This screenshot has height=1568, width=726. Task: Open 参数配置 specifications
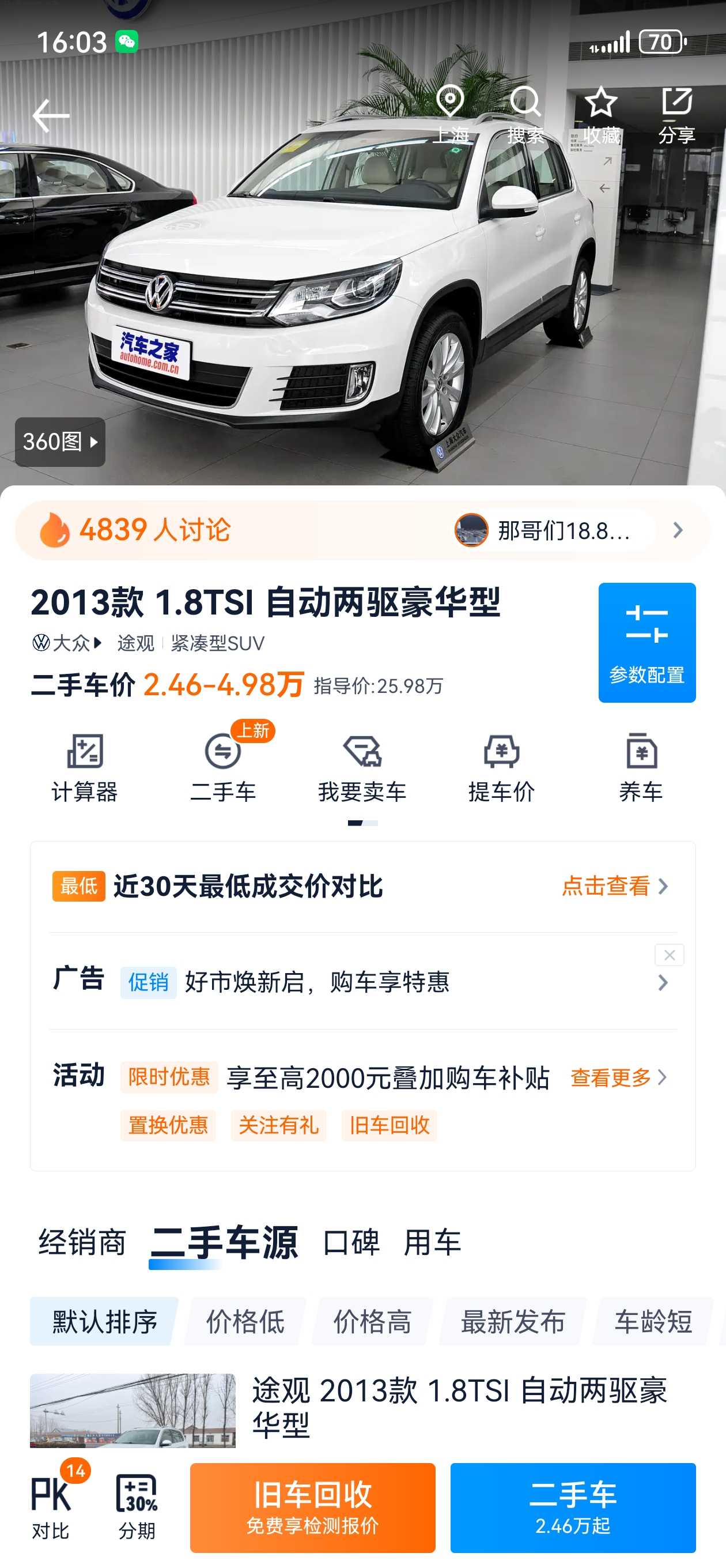tap(646, 642)
